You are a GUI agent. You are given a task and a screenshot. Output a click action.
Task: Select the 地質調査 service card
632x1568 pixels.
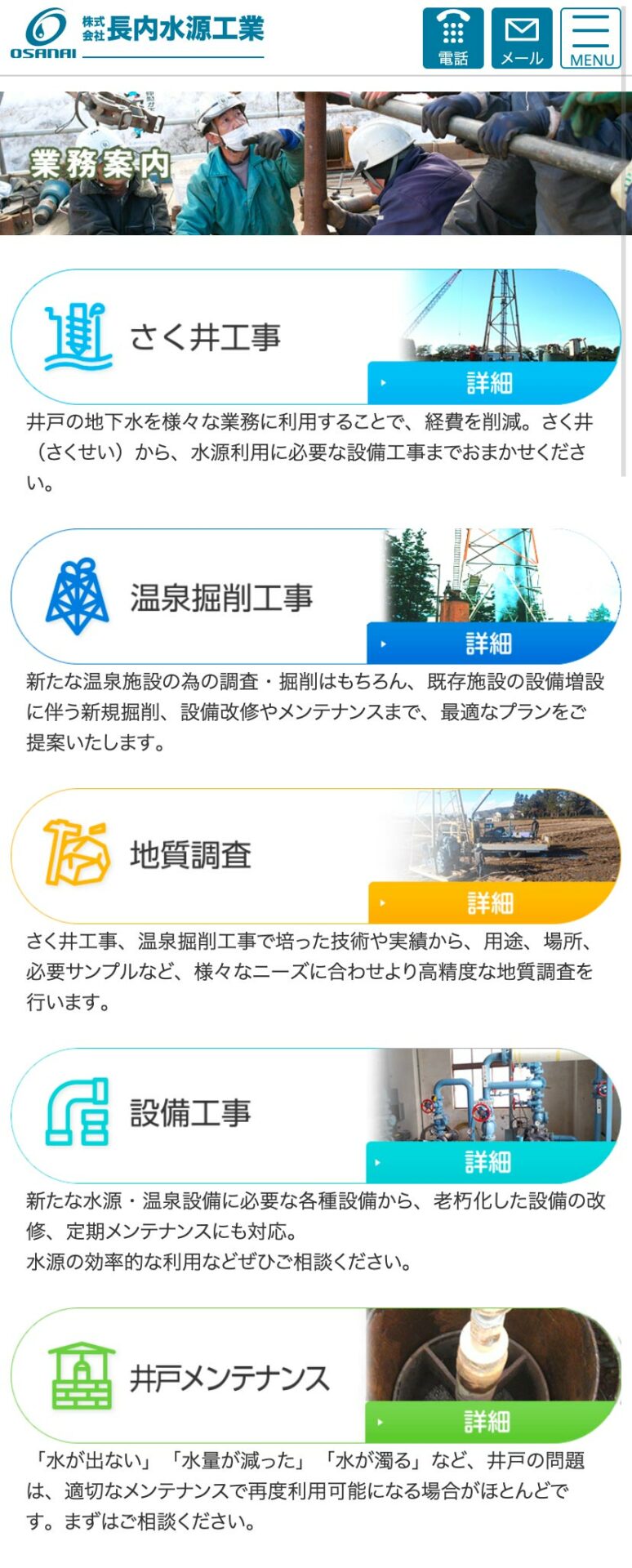click(315, 855)
